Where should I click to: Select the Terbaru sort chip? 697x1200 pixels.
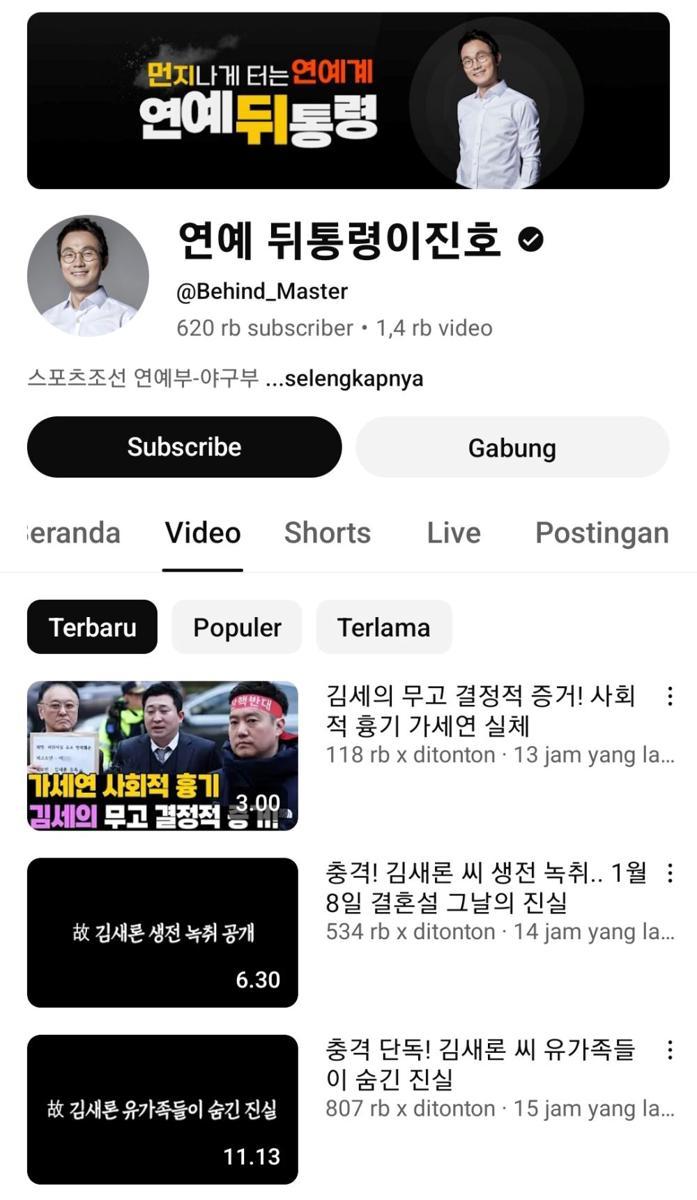point(92,628)
